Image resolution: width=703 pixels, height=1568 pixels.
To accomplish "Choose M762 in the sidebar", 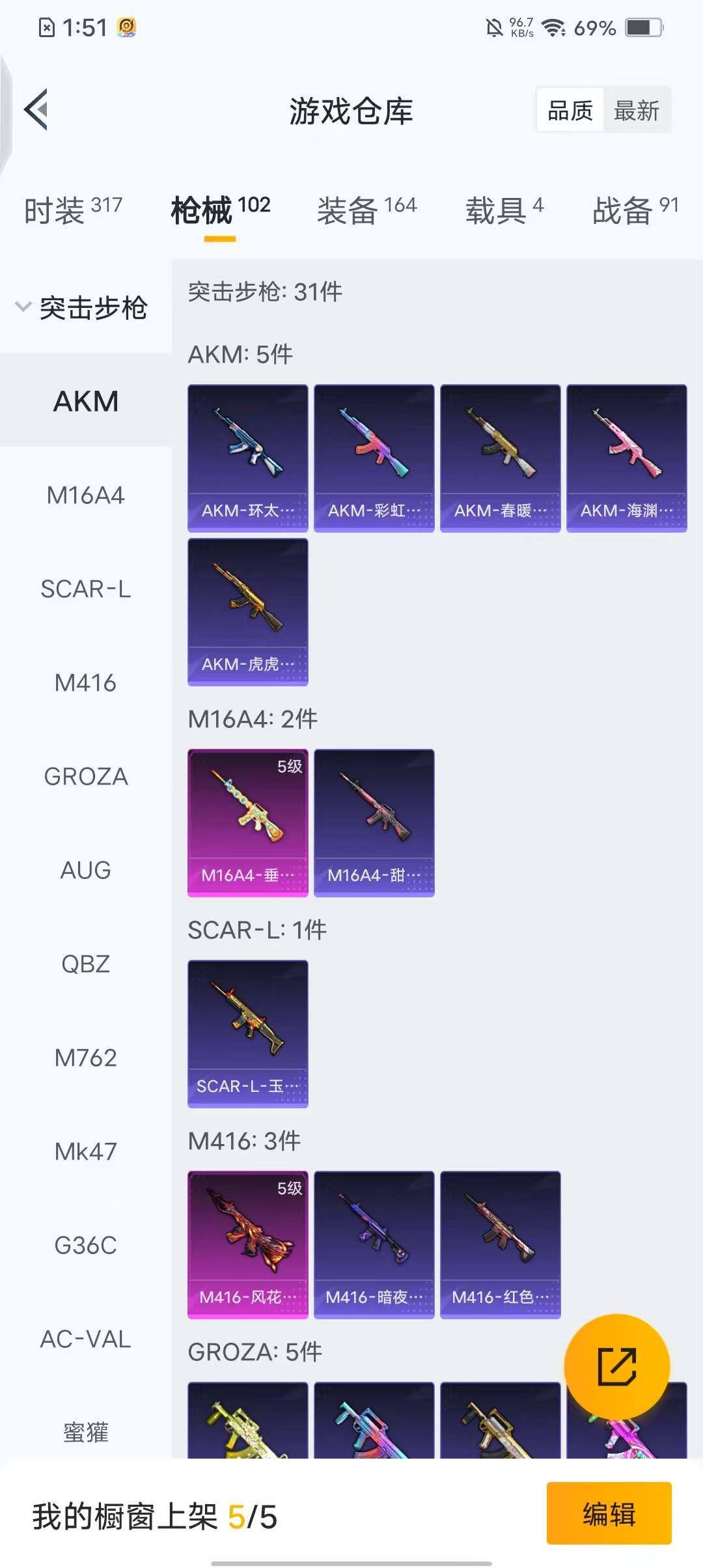I will pyautogui.click(x=85, y=1058).
